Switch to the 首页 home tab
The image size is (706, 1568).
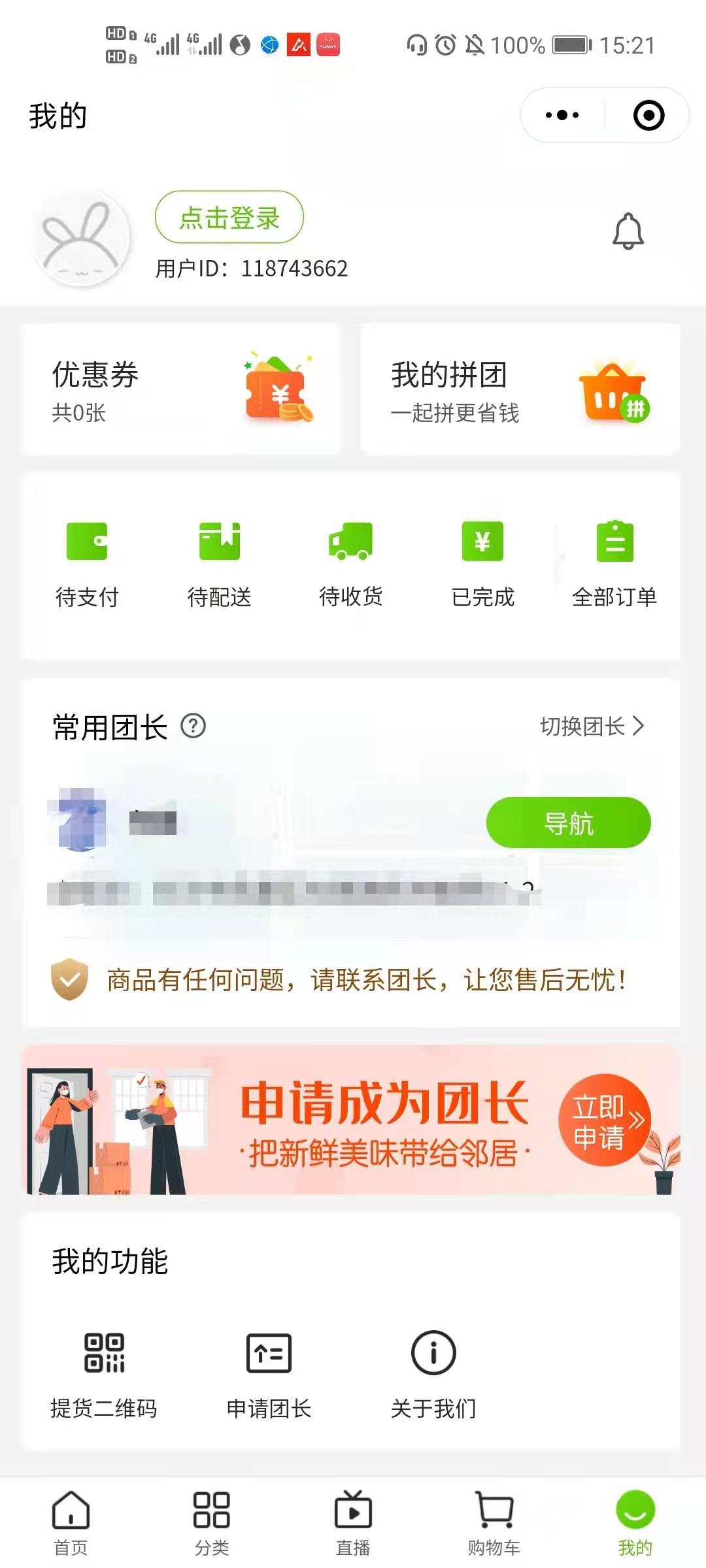71,1524
